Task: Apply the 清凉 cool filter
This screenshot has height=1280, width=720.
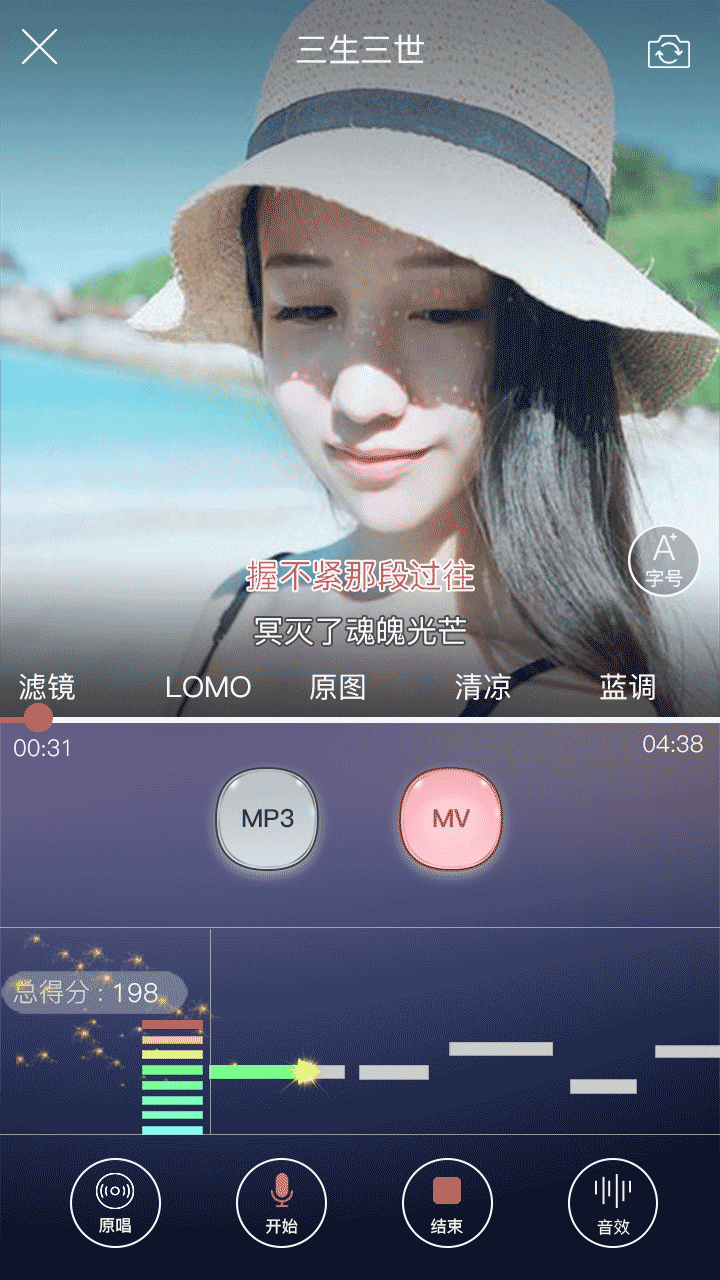Action: pyautogui.click(x=483, y=687)
